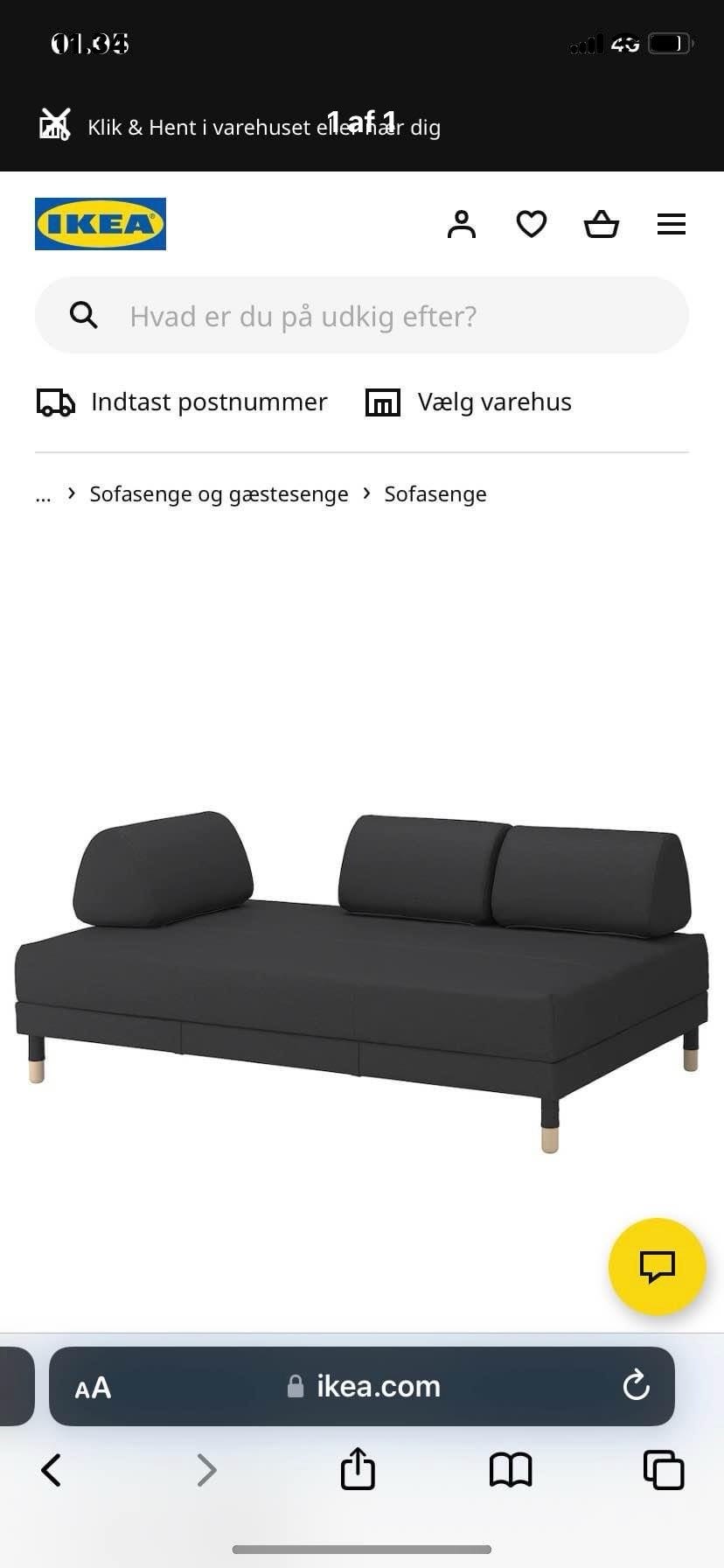Tap the Share icon in Safari toolbar
The image size is (724, 1568).
[x=357, y=1469]
